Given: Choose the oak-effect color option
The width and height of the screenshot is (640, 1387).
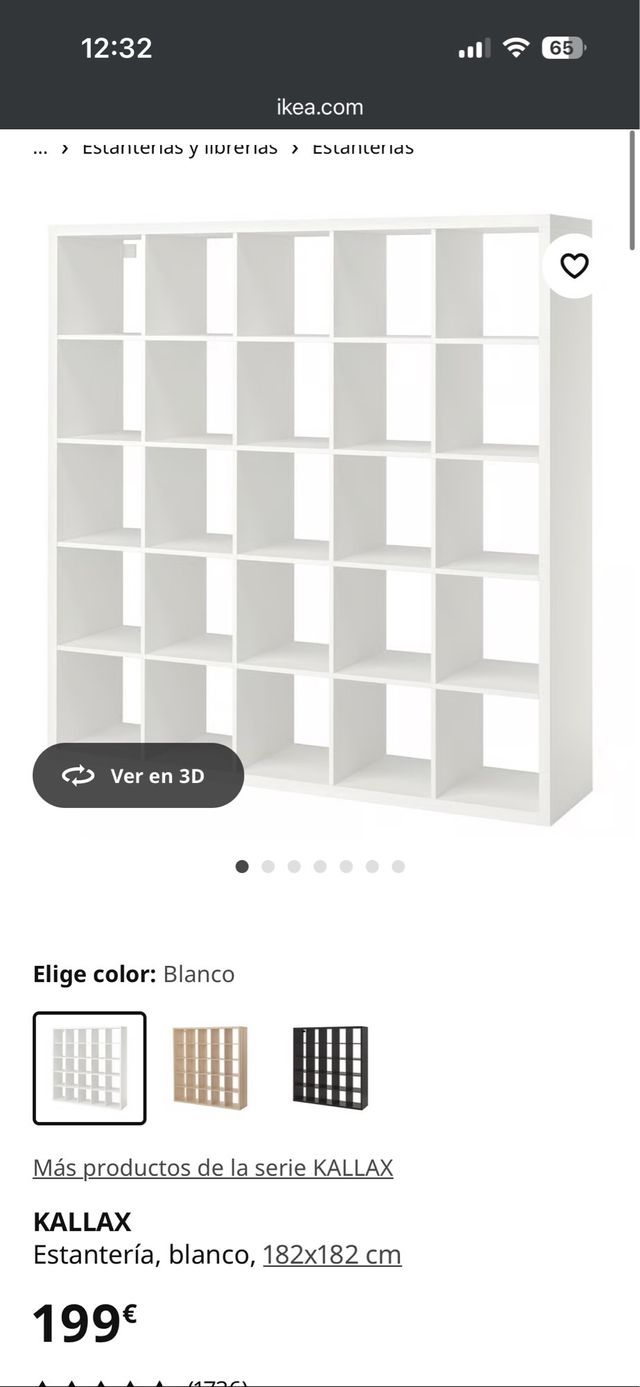Looking at the screenshot, I should pyautogui.click(x=210, y=1066).
